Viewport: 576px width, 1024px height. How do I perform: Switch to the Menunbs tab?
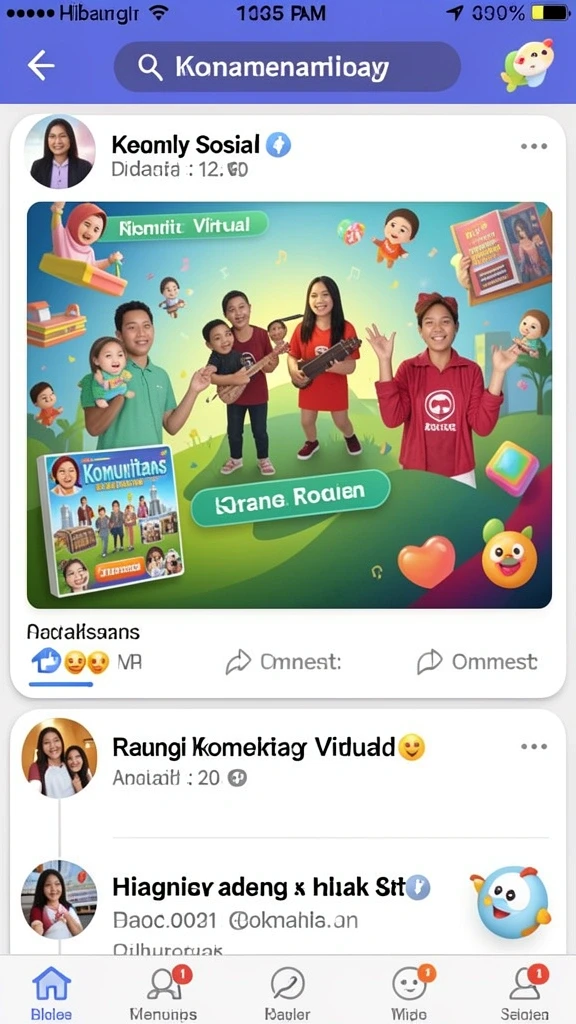(x=164, y=993)
